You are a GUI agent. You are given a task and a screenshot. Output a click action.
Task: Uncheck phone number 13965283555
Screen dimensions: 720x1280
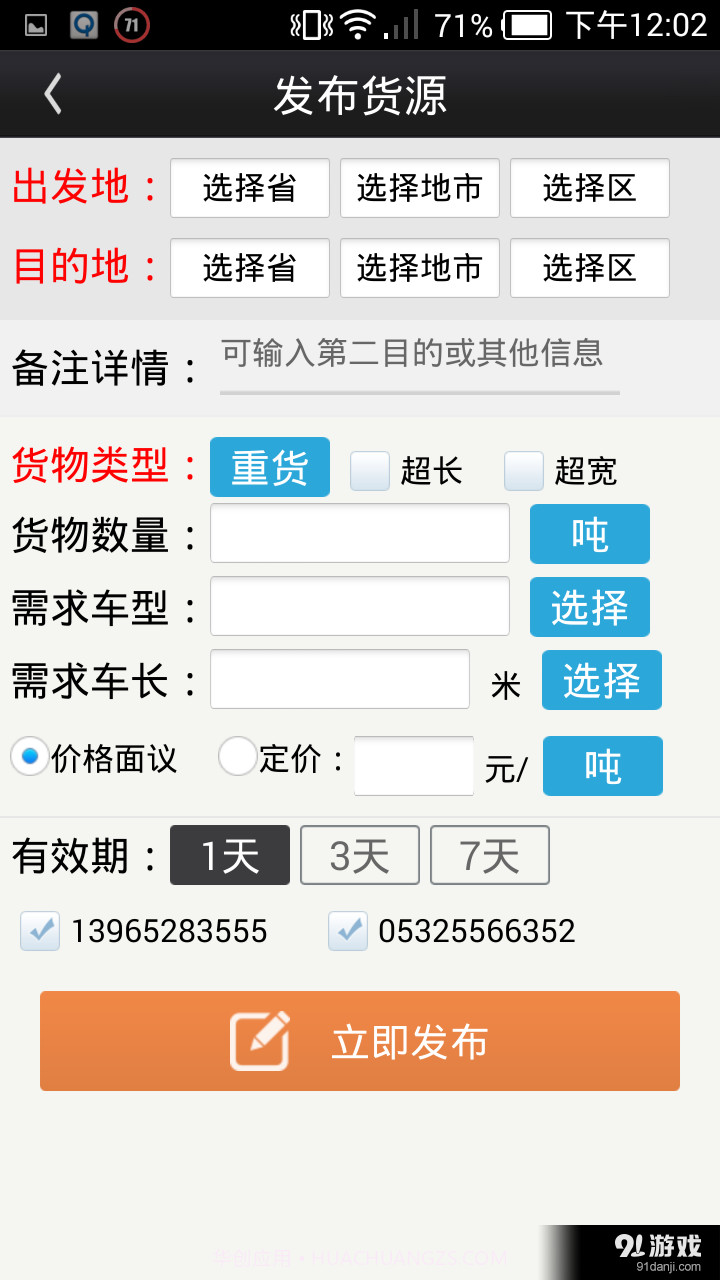pyautogui.click(x=40, y=930)
